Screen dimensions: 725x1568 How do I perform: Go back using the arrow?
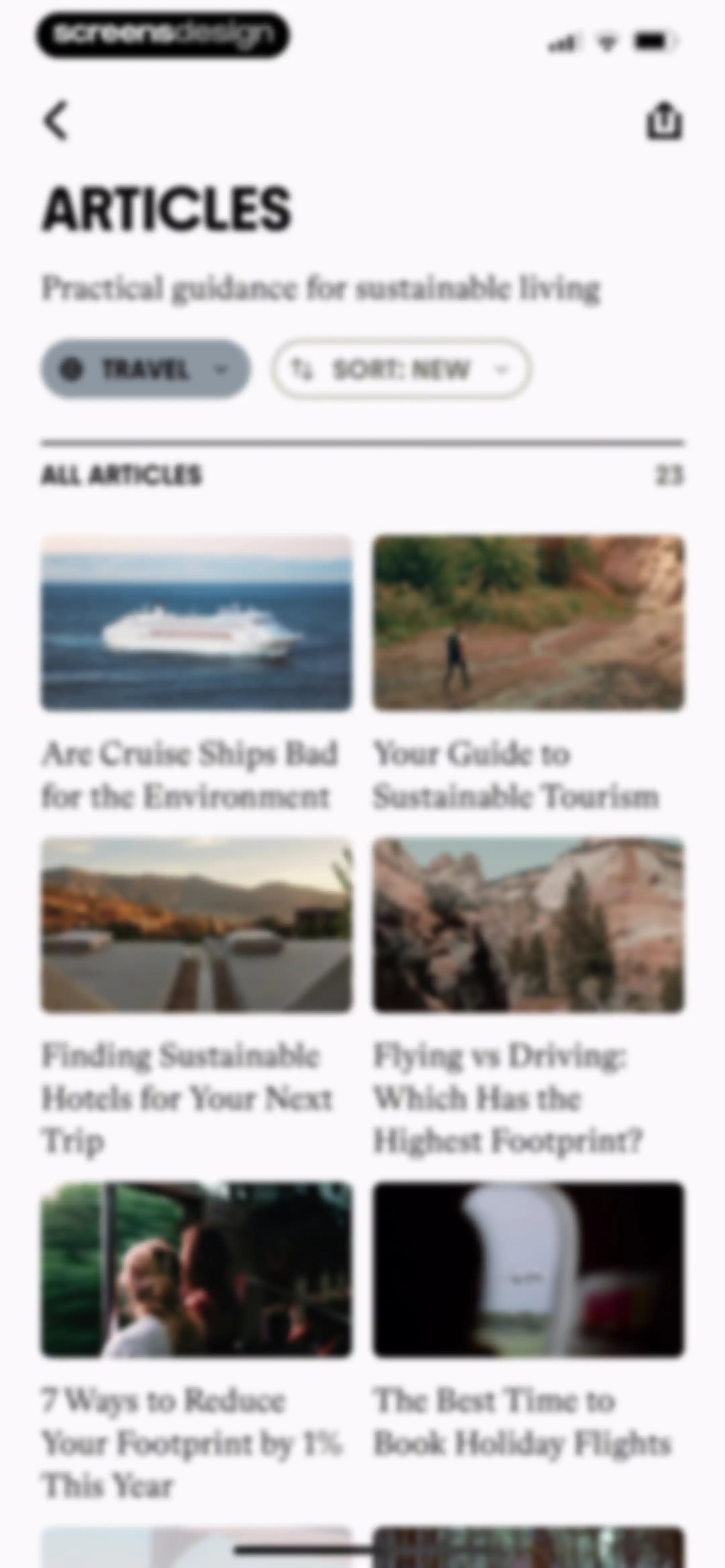tap(56, 121)
